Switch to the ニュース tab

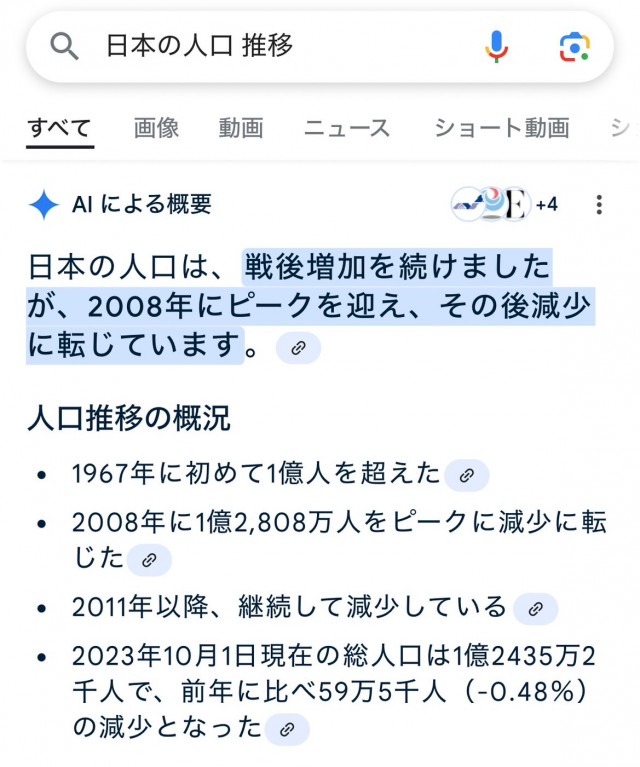point(347,127)
